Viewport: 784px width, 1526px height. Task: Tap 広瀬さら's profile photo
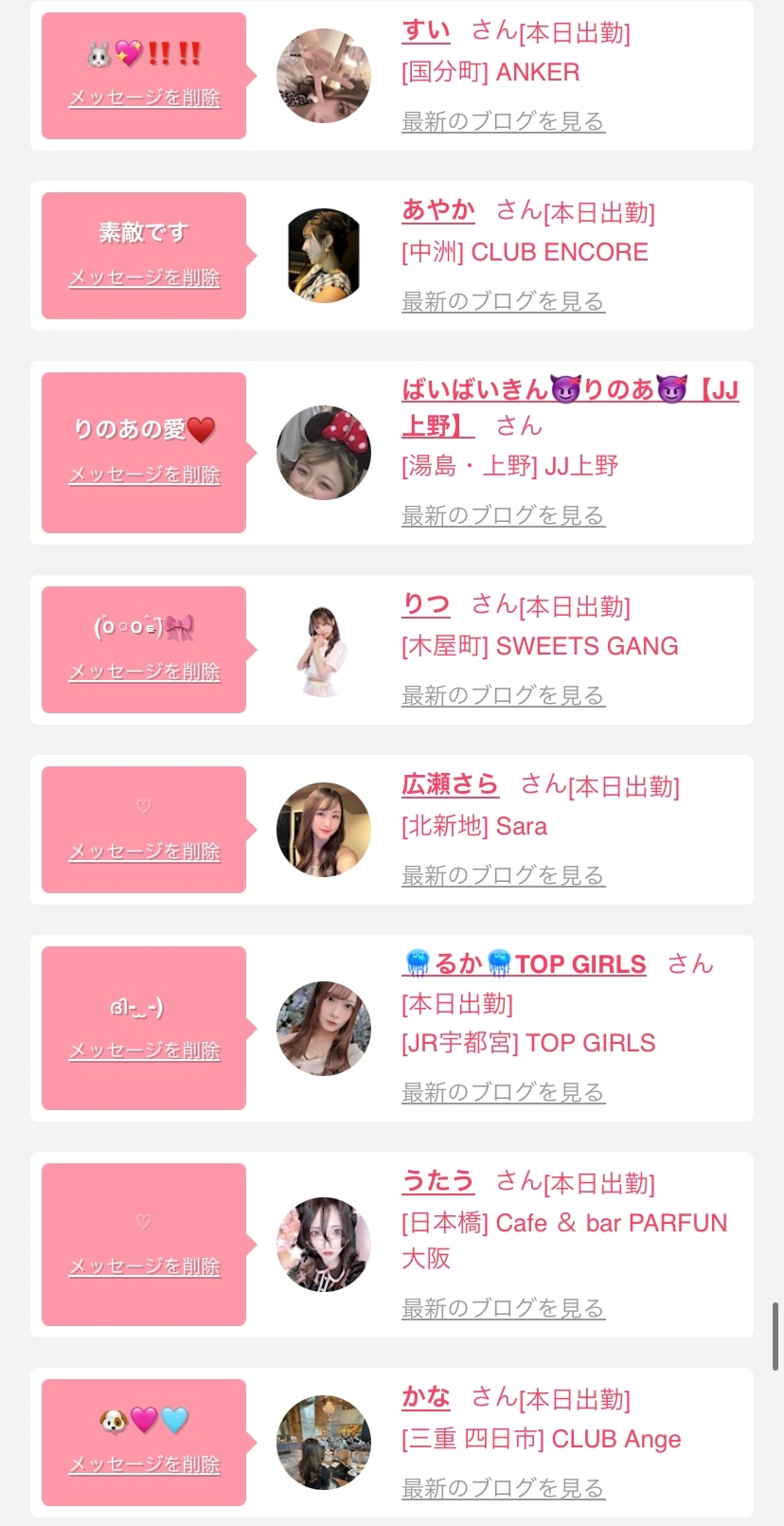[x=324, y=830]
